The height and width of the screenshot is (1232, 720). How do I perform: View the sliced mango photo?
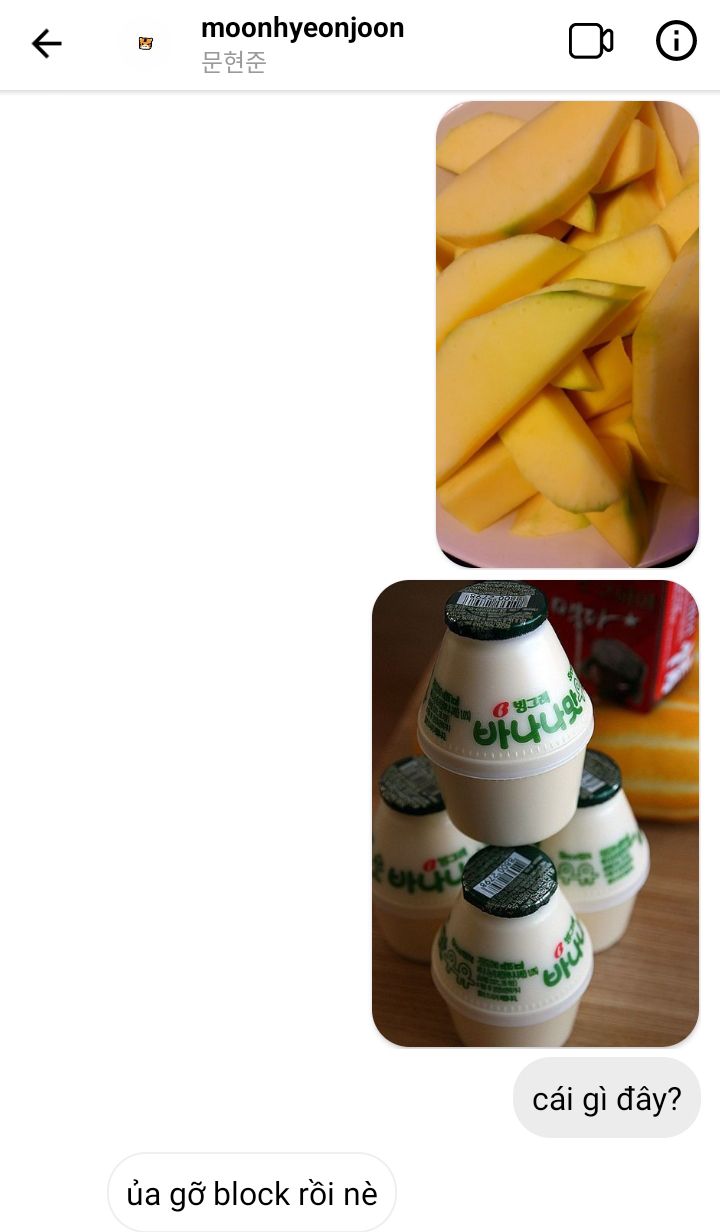(x=567, y=334)
